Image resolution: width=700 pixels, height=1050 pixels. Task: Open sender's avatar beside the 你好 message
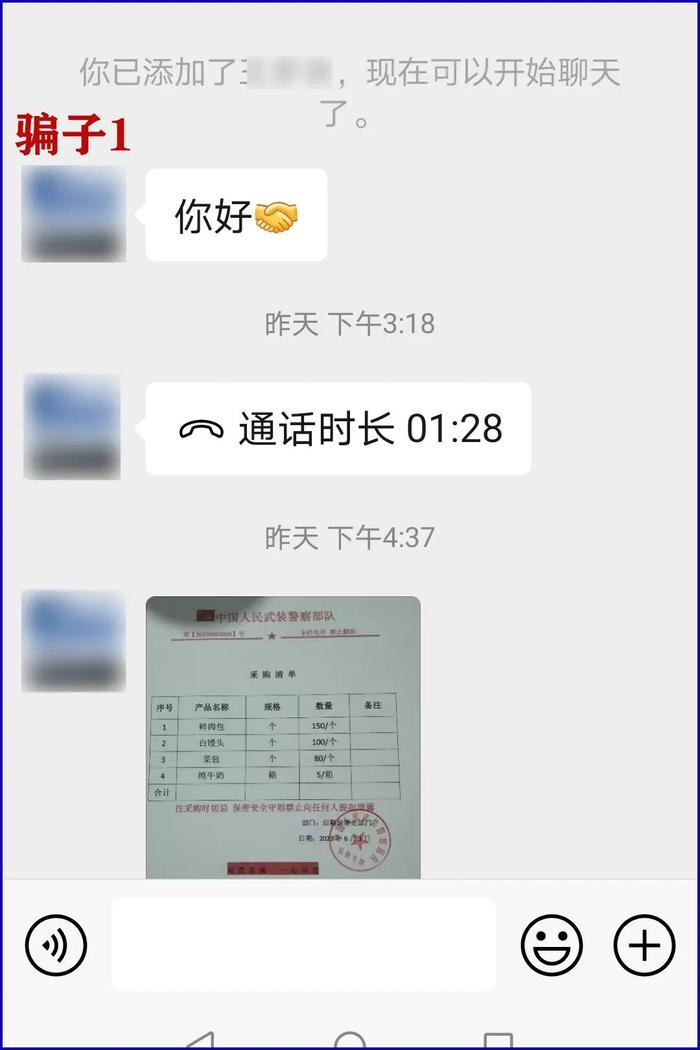pyautogui.click(x=73, y=214)
